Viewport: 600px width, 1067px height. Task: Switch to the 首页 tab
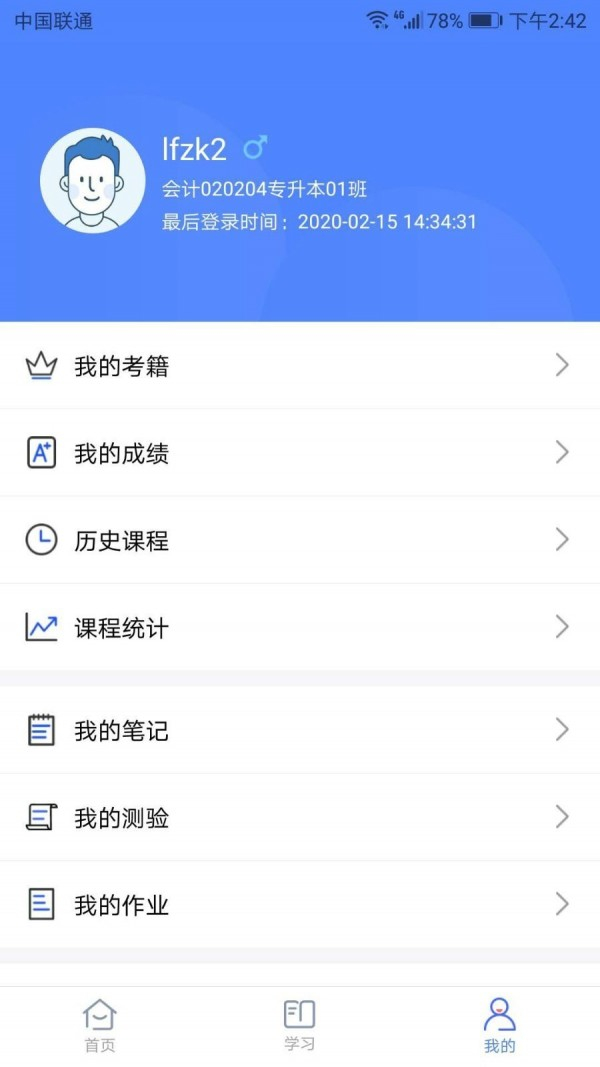(99, 1026)
